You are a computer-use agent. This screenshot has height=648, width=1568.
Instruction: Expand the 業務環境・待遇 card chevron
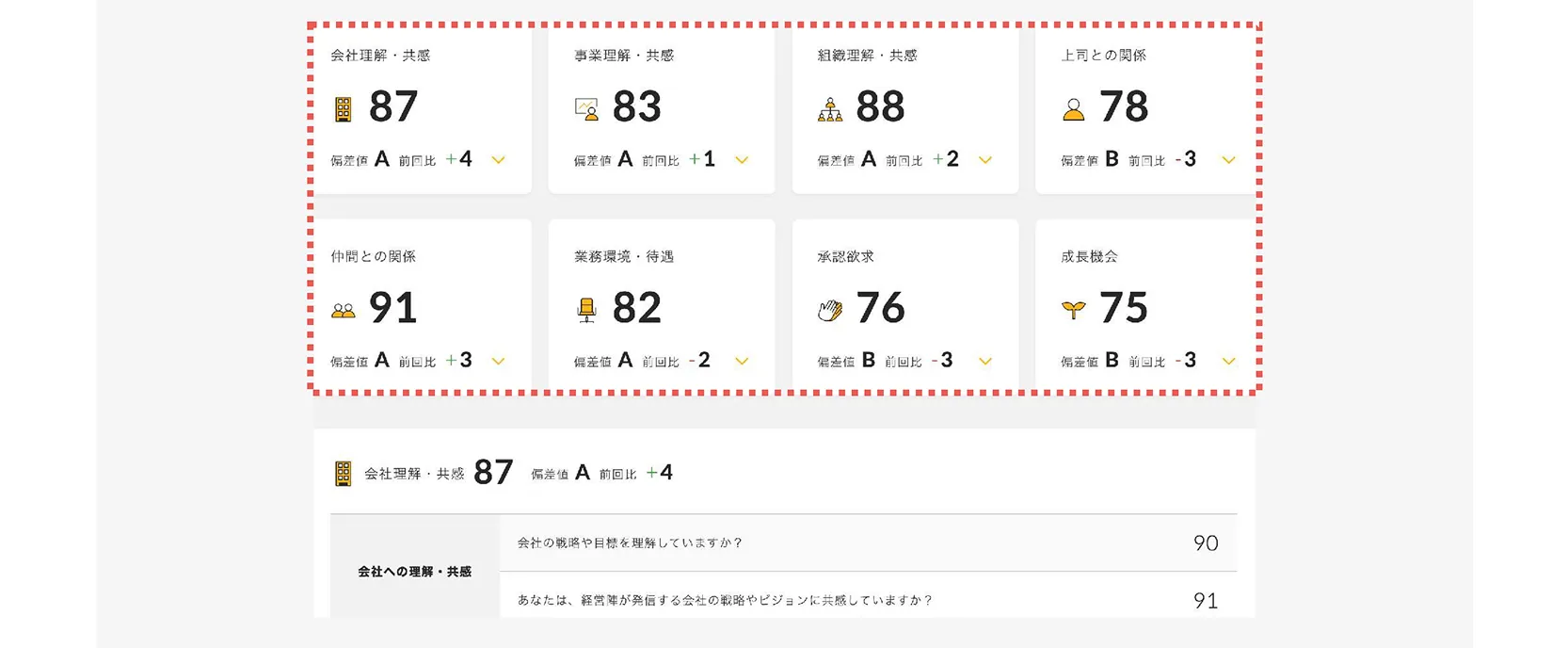click(x=742, y=361)
